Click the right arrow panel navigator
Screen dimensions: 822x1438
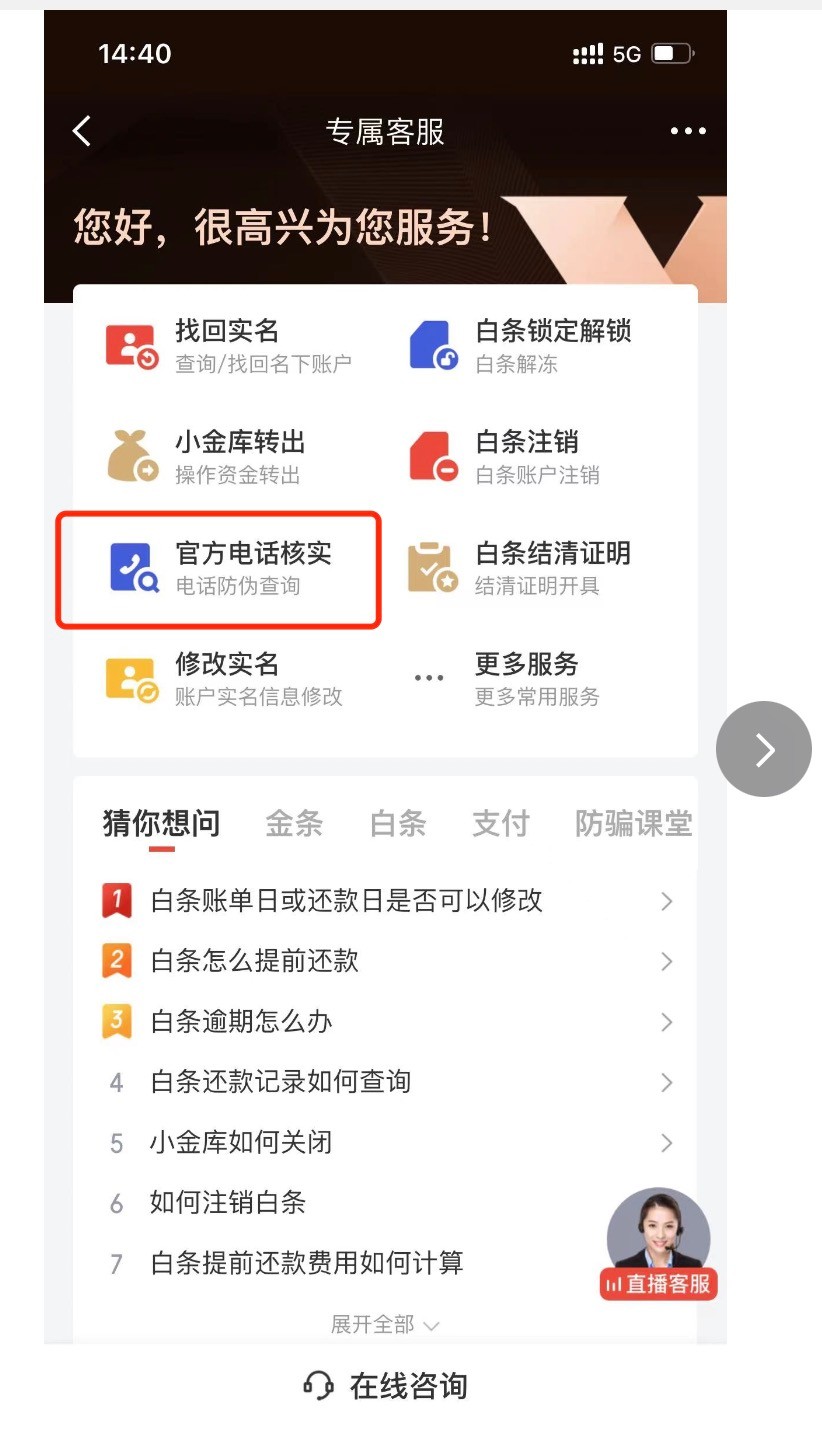click(x=764, y=748)
